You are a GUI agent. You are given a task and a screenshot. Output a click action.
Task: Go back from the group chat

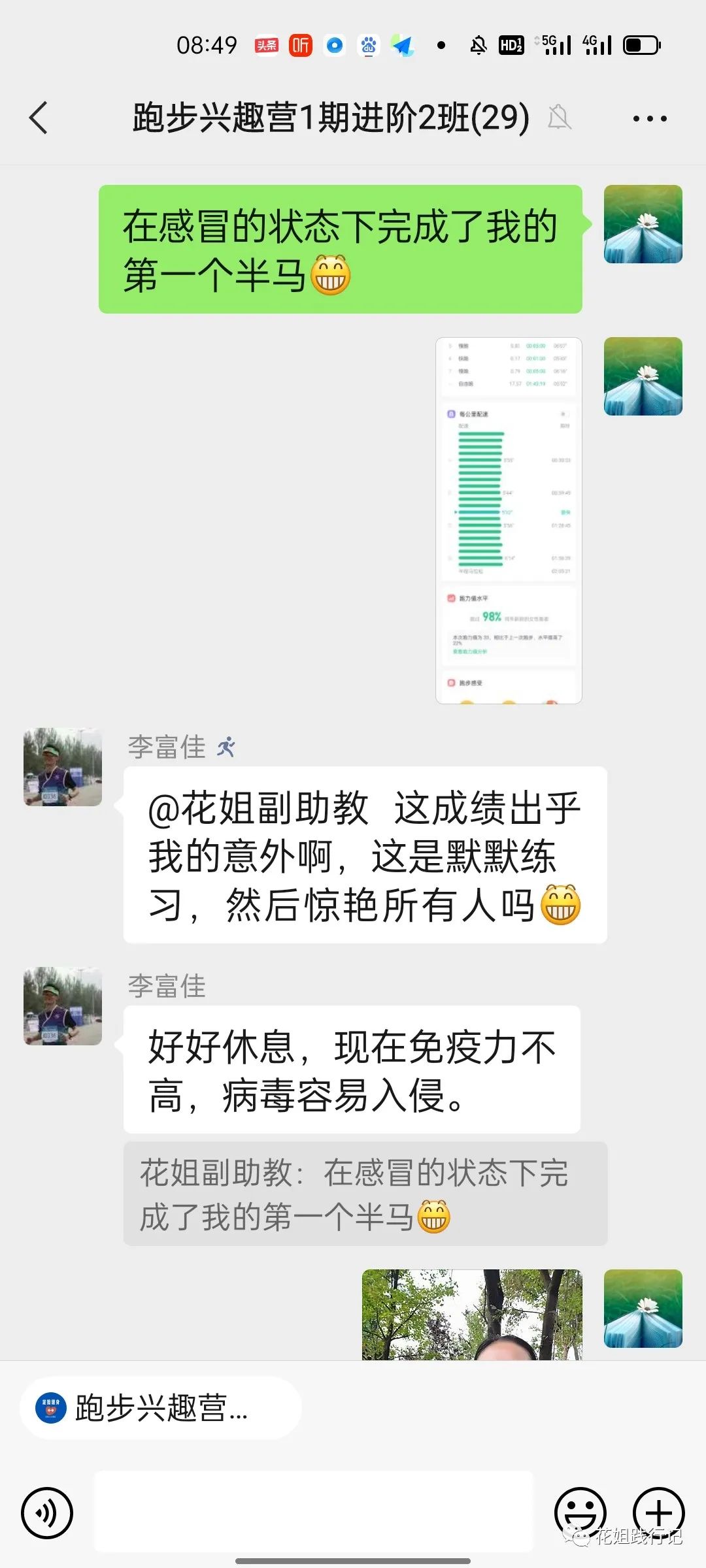point(39,118)
